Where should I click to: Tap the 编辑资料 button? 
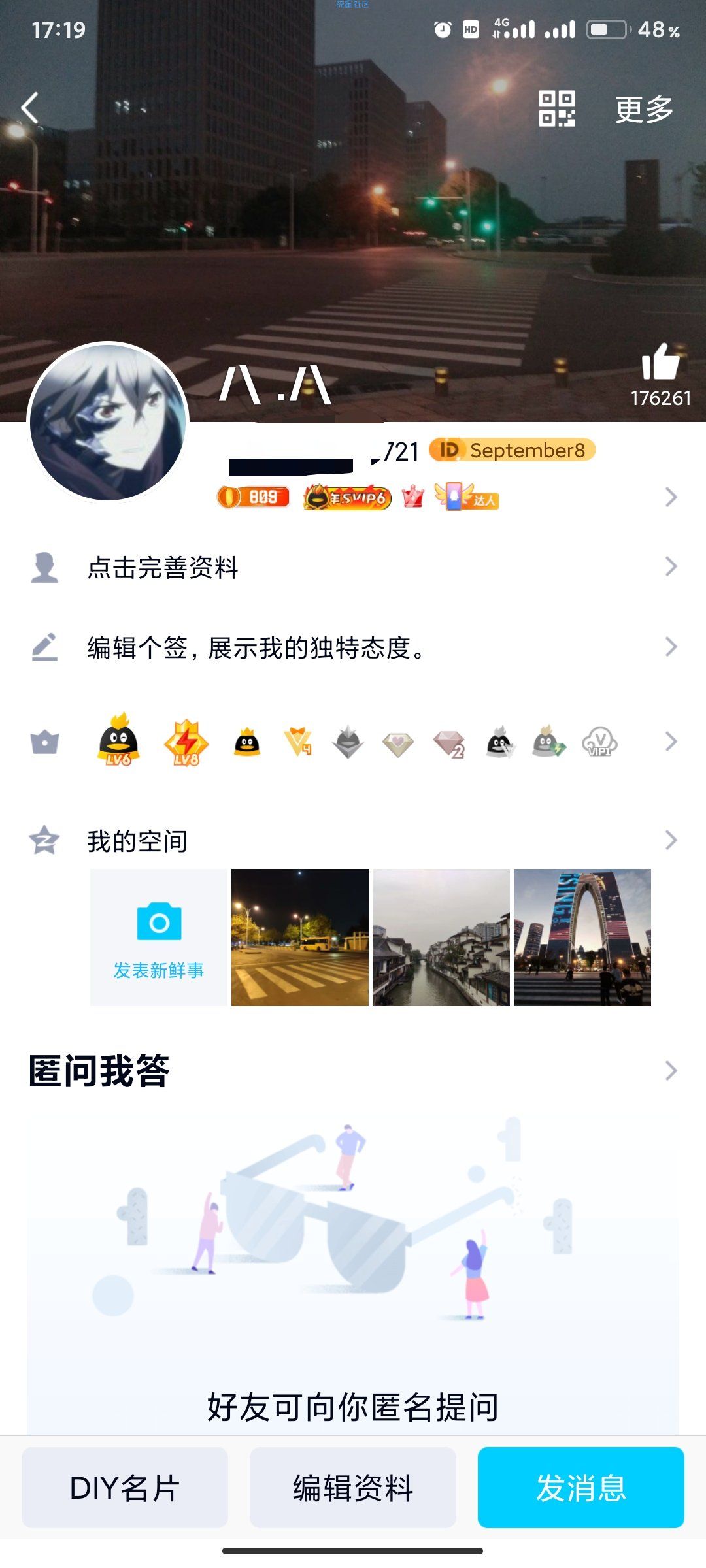pyautogui.click(x=353, y=1488)
